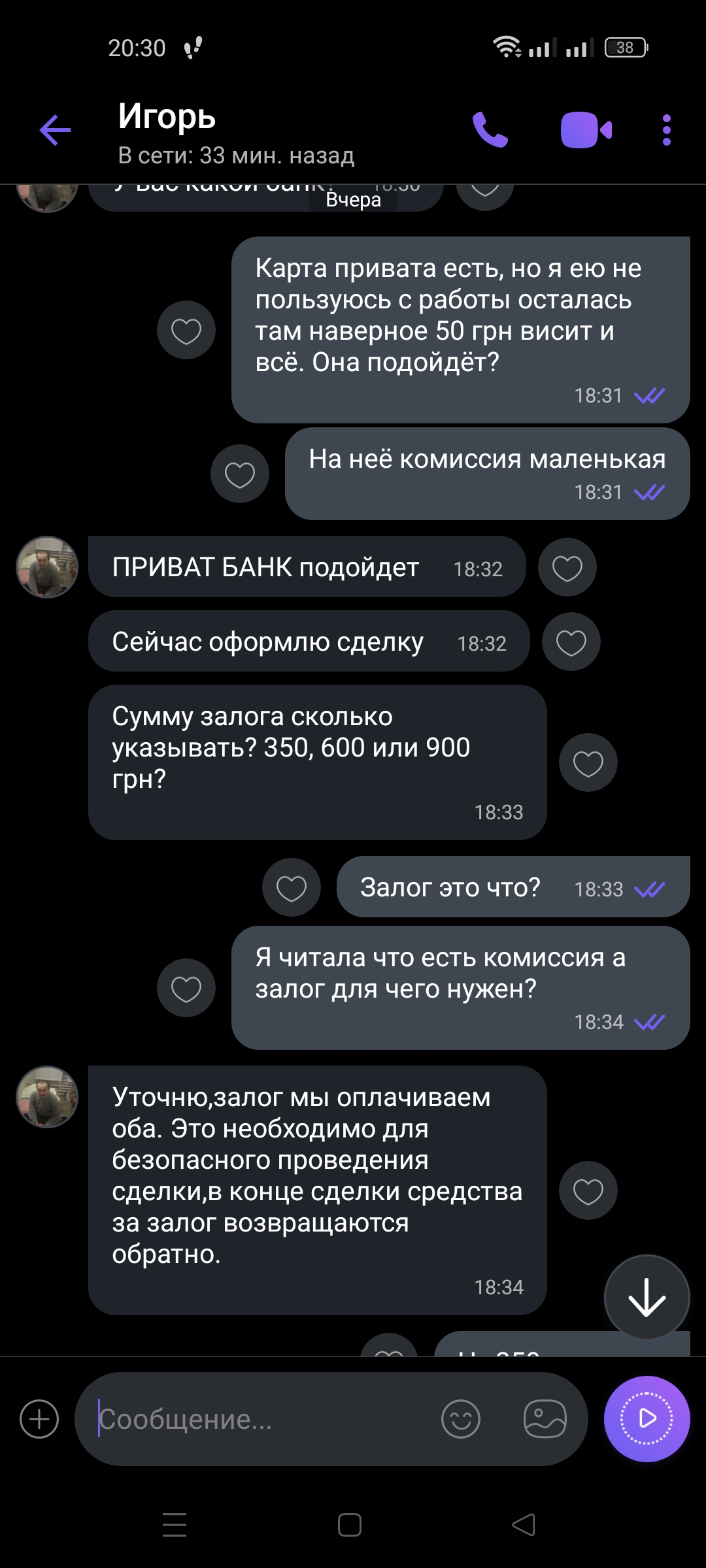Screen dimensions: 706x1568
Task: Go back to the chat list
Action: [56, 130]
